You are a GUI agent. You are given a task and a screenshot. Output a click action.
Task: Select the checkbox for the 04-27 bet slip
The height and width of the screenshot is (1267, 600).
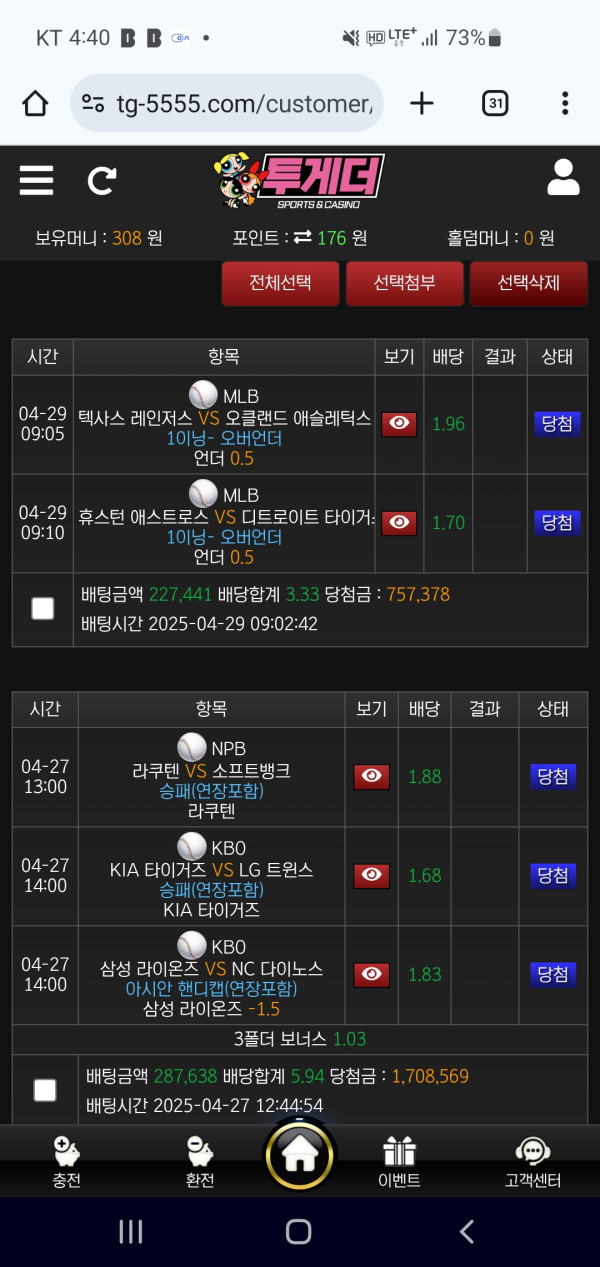[45, 1090]
